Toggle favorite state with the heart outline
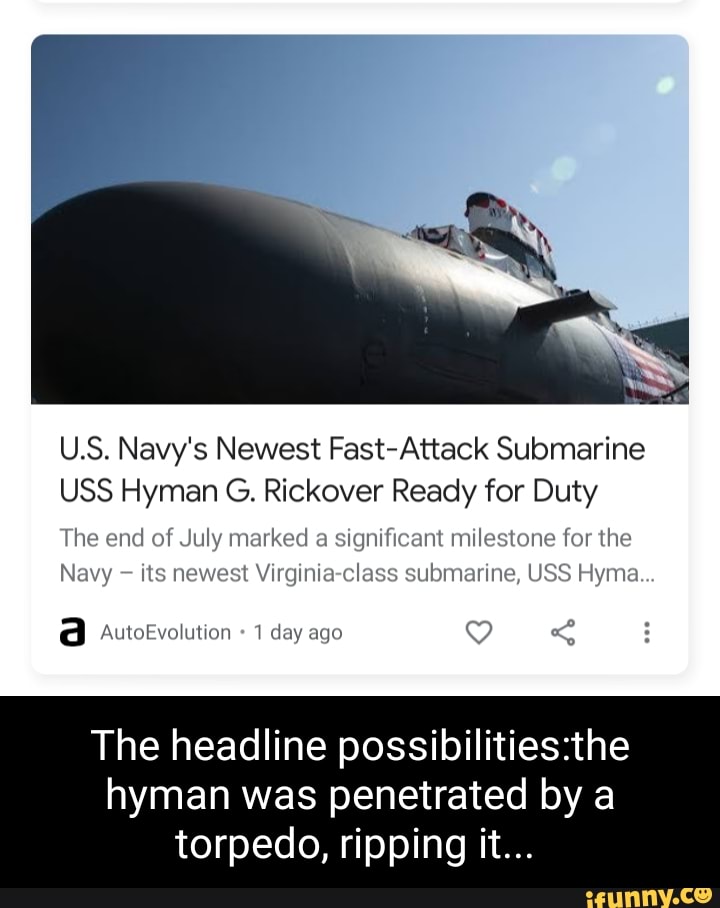This screenshot has height=908, width=720. coord(478,631)
